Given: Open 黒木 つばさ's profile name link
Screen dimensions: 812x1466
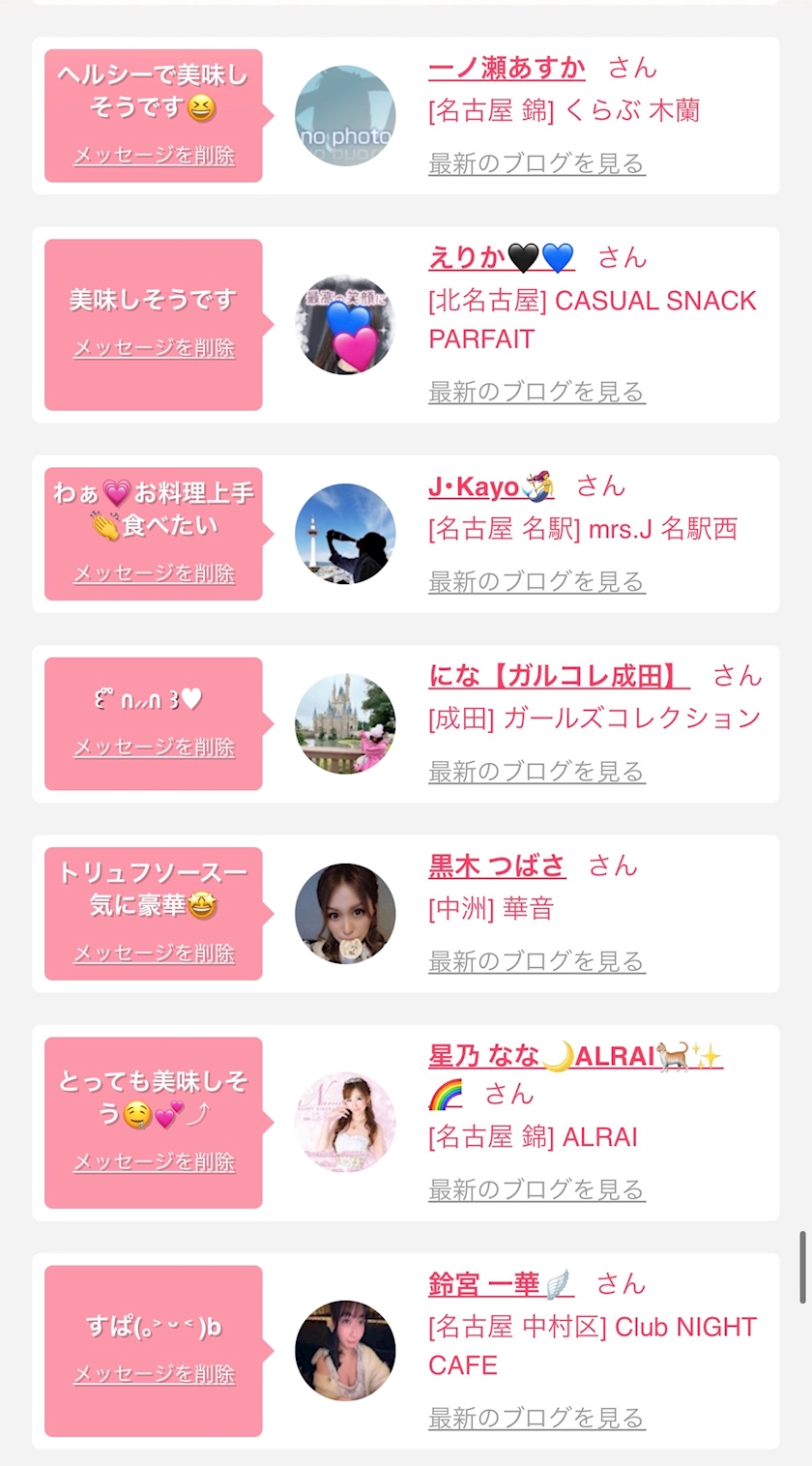Looking at the screenshot, I should click(x=497, y=865).
